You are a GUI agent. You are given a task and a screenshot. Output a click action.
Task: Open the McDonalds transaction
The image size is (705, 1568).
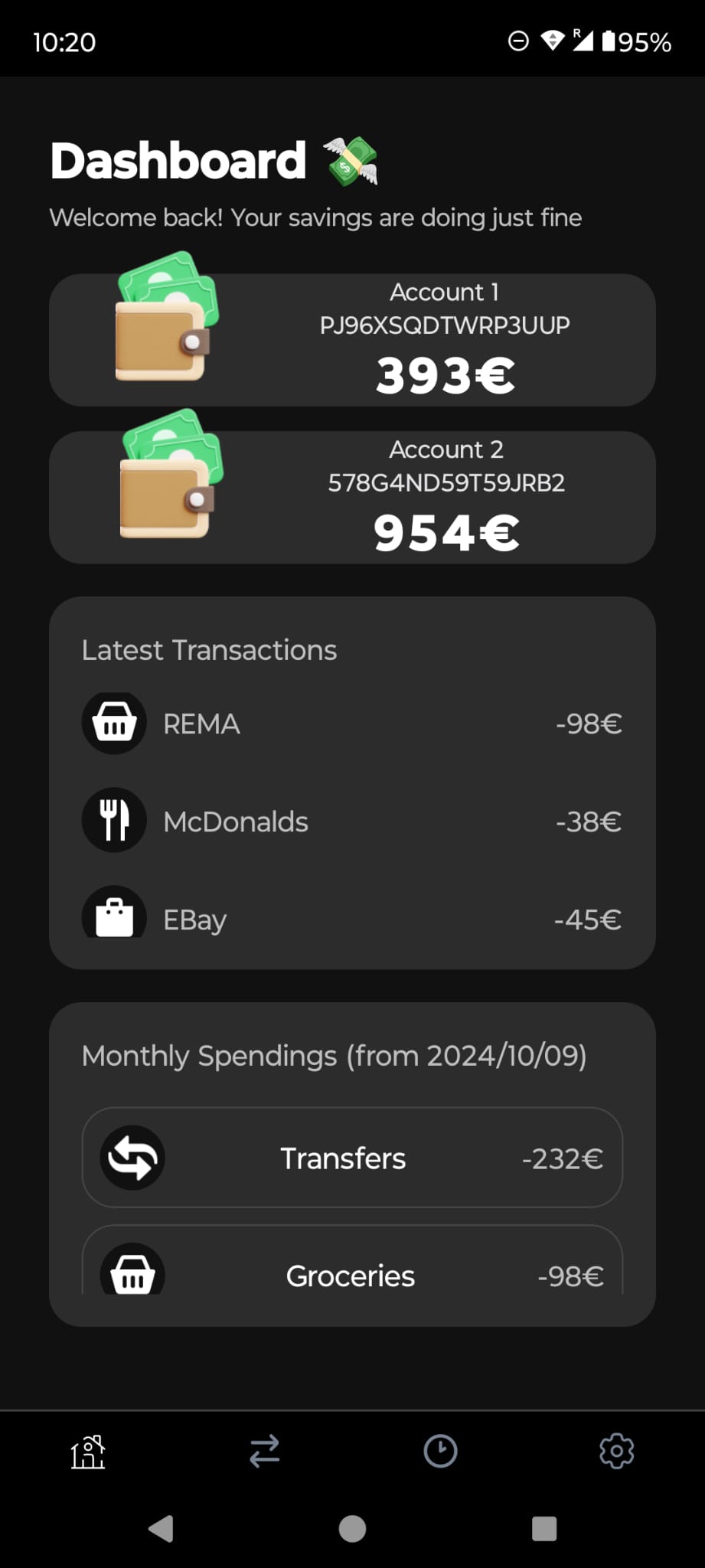point(352,822)
